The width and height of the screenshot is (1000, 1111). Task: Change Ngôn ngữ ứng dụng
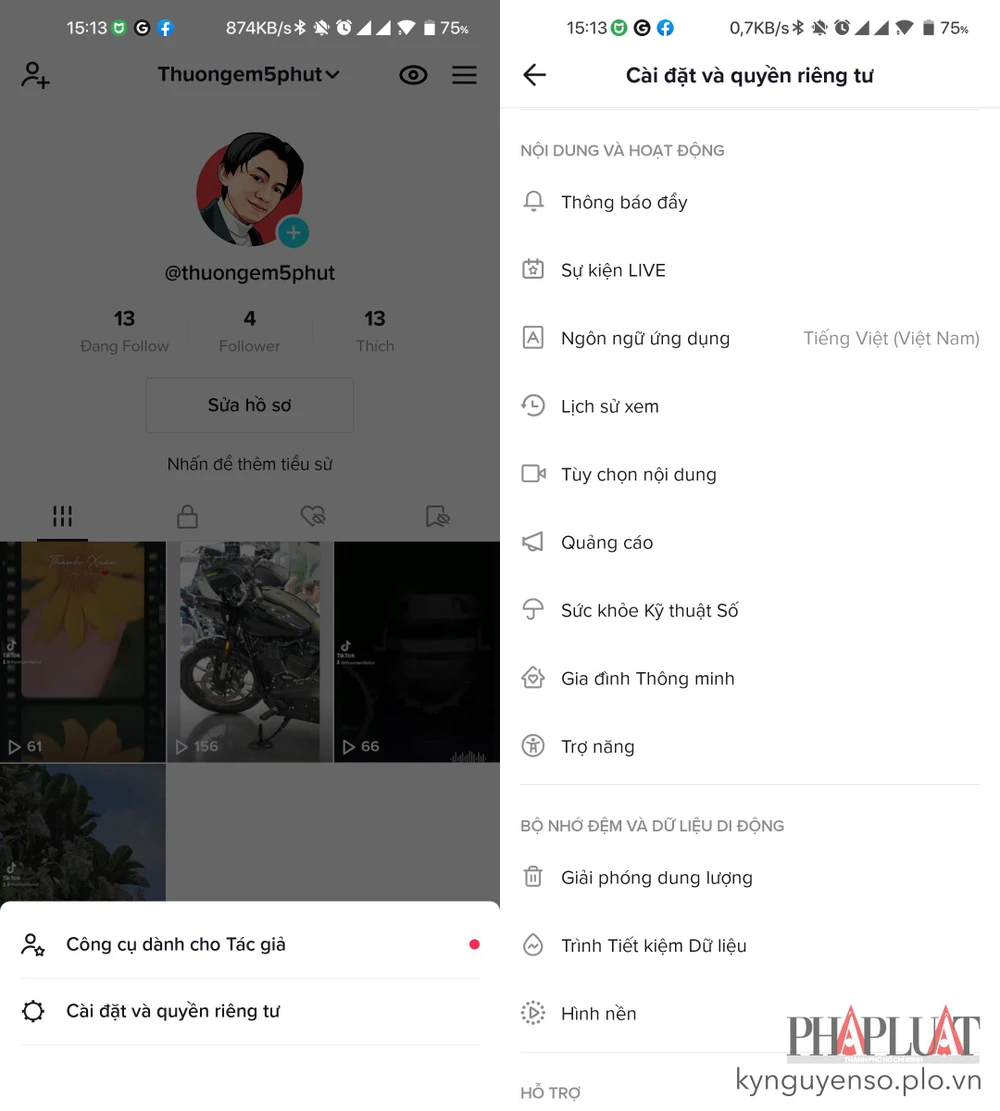[646, 338]
